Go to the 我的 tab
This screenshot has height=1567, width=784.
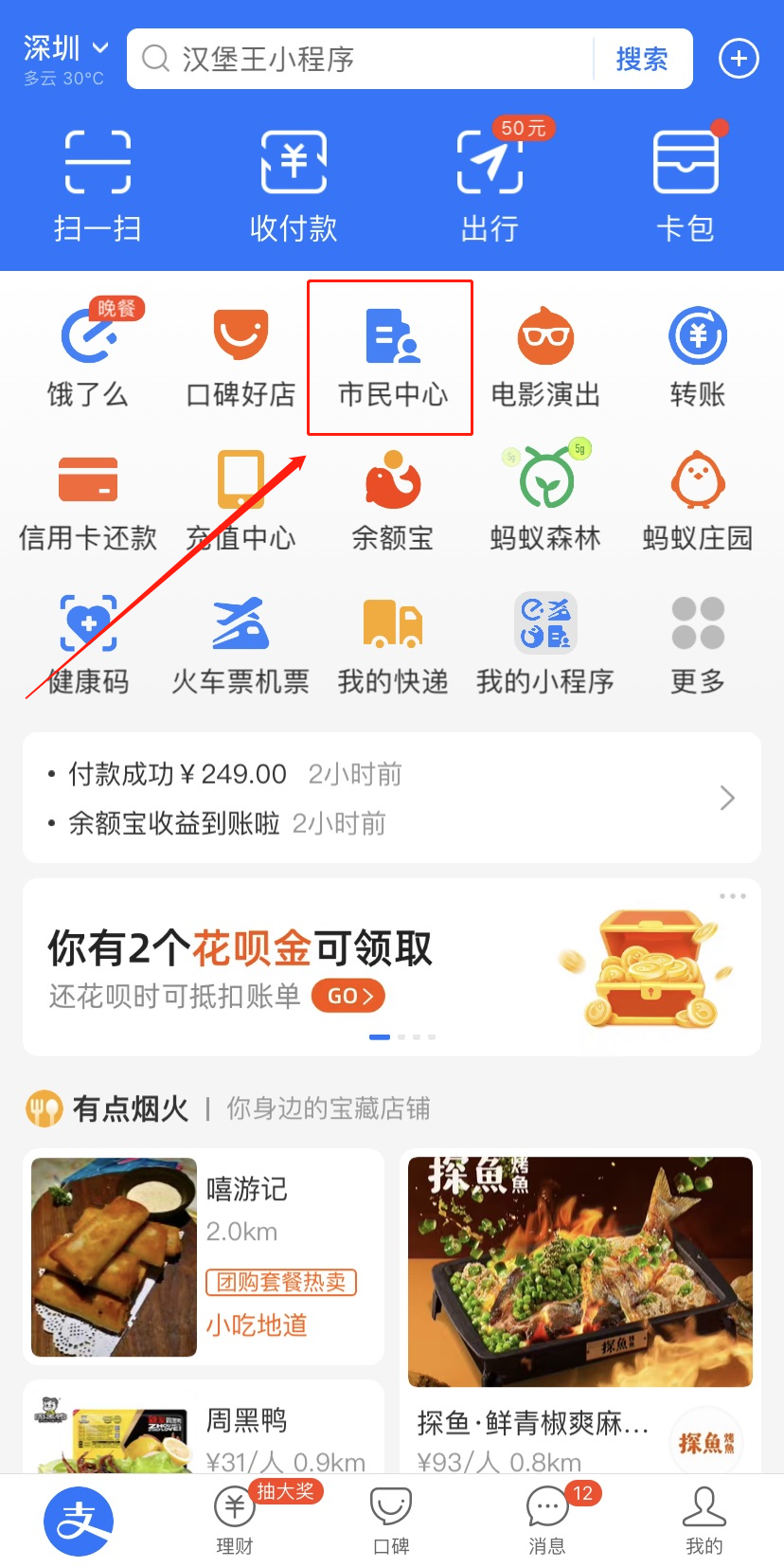(704, 1519)
